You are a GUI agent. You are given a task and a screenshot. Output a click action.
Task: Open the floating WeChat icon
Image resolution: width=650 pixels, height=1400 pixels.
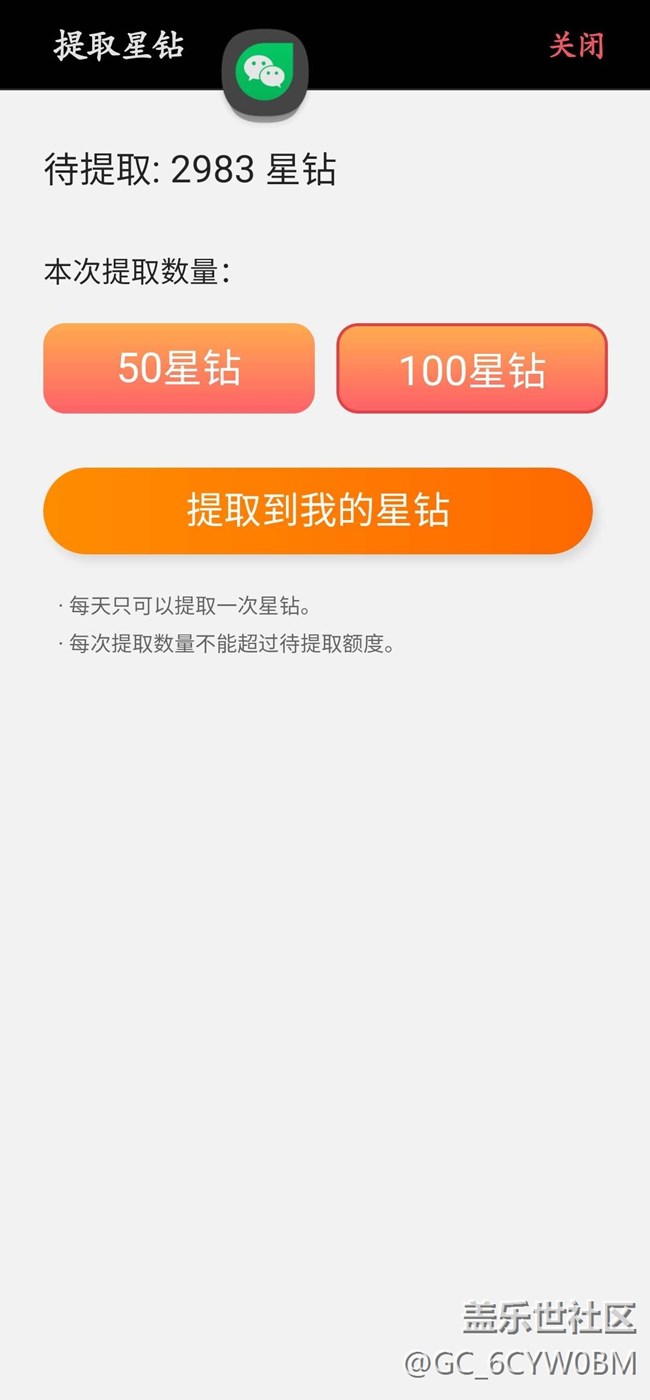tap(265, 73)
